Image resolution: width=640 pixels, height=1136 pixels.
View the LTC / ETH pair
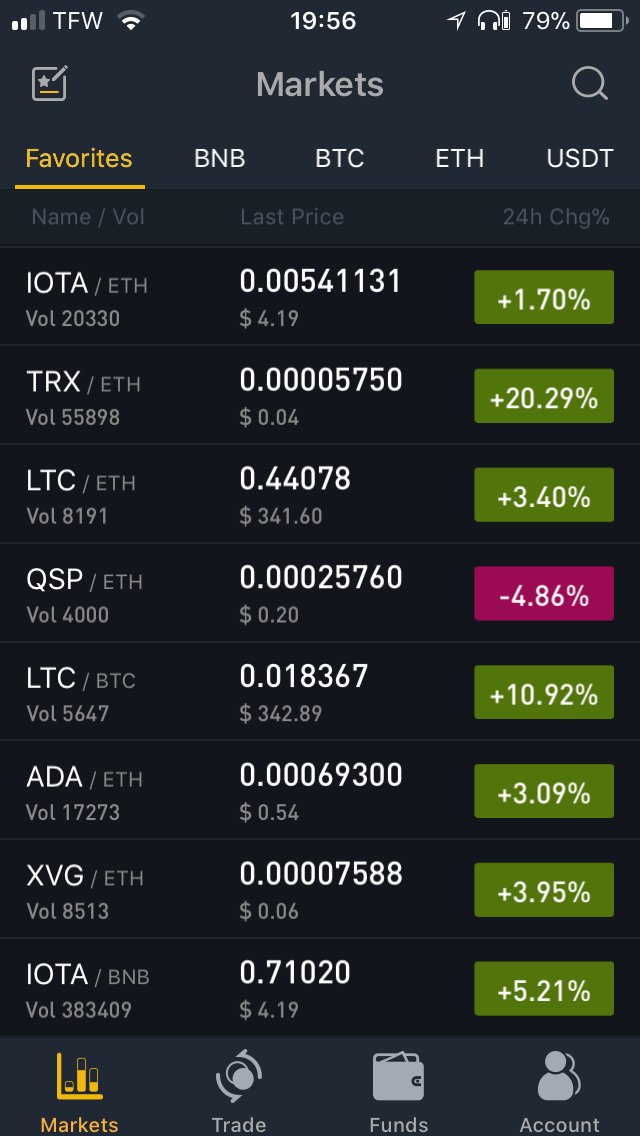tap(320, 494)
